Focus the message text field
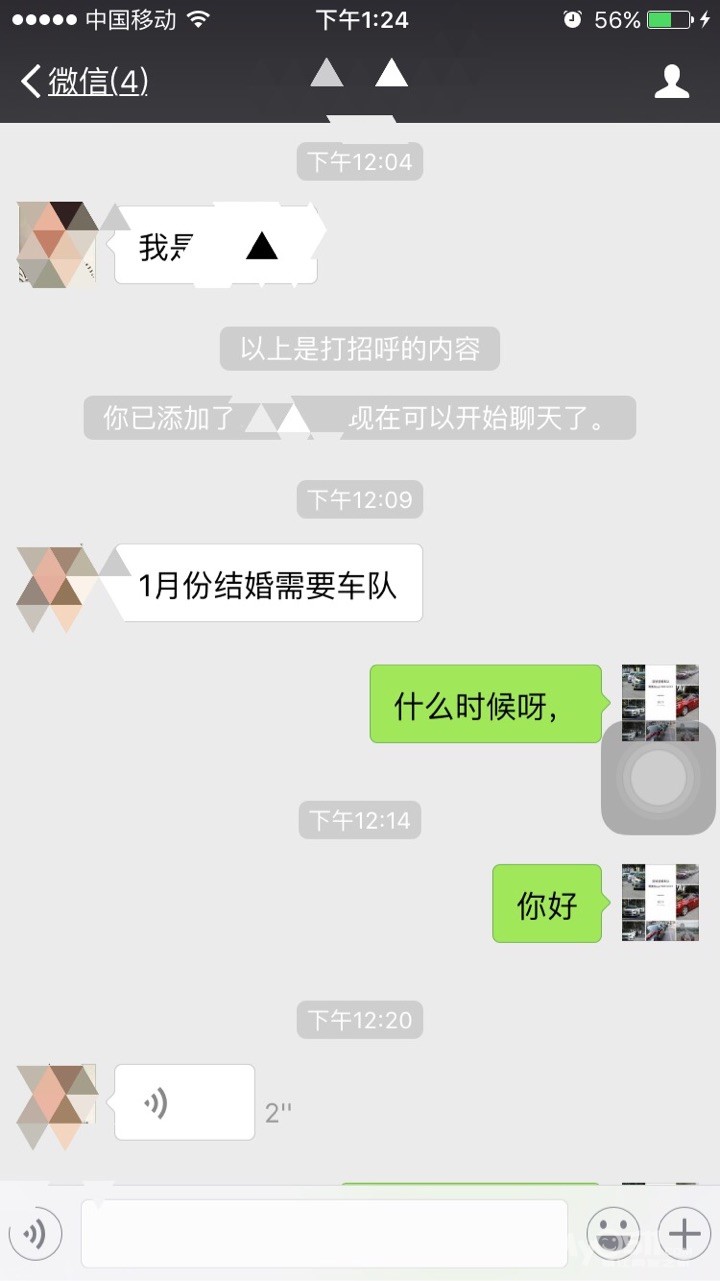Screen dimensions: 720x1281 (324, 1234)
